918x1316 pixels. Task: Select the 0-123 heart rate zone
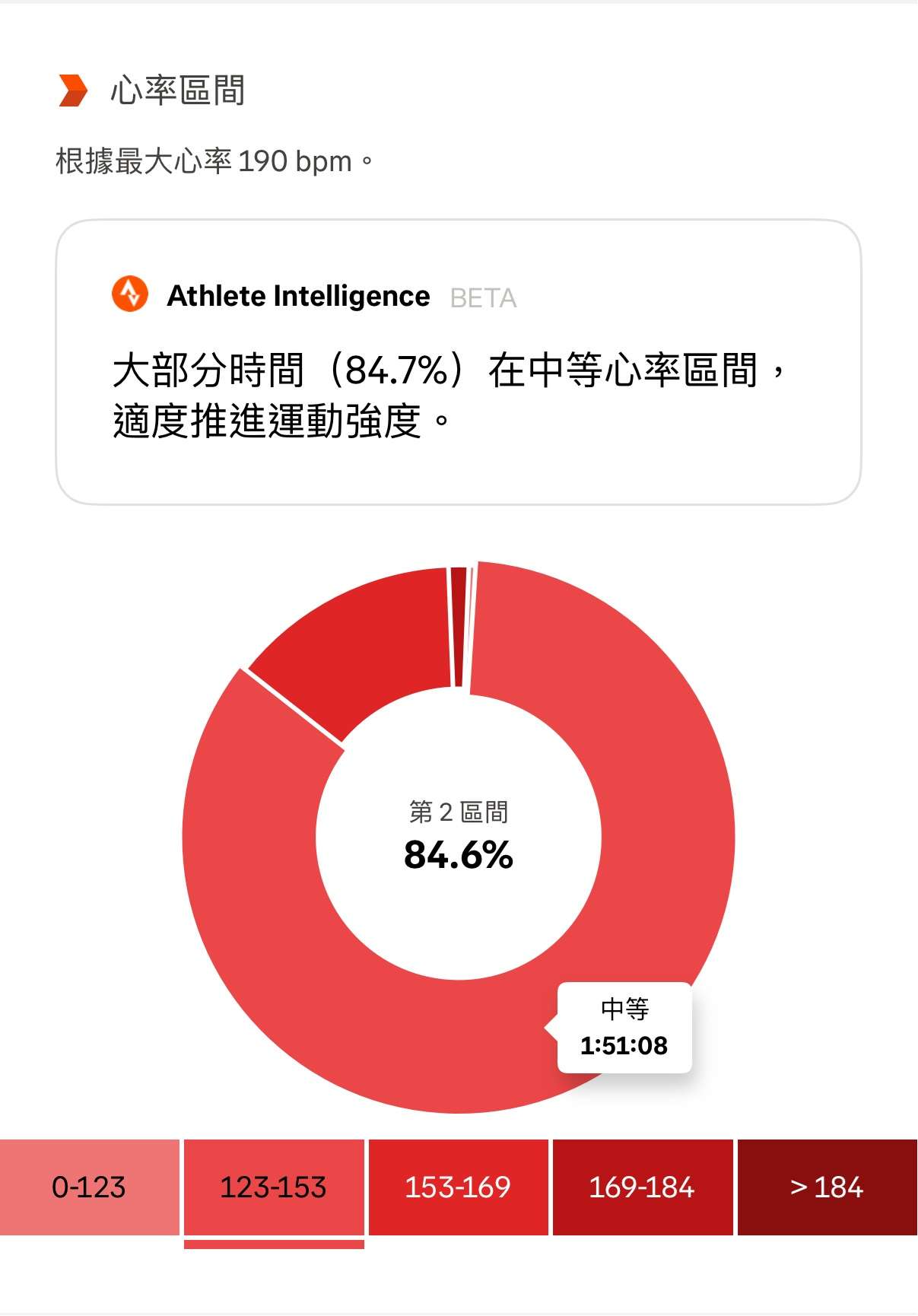pyautogui.click(x=89, y=1187)
